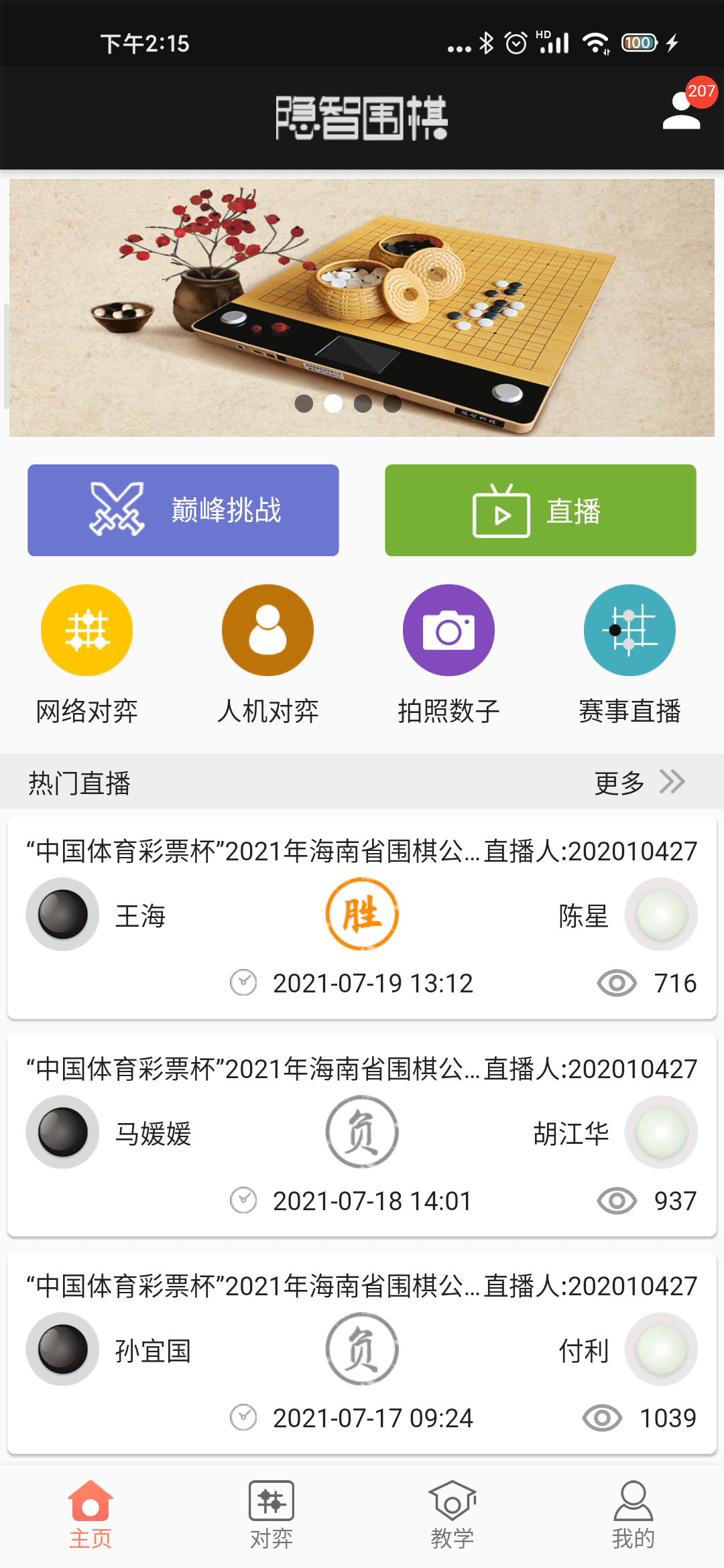This screenshot has height=1568, width=724.
Task: Expand 热门直播 list via the double chevron
Action: (x=671, y=781)
